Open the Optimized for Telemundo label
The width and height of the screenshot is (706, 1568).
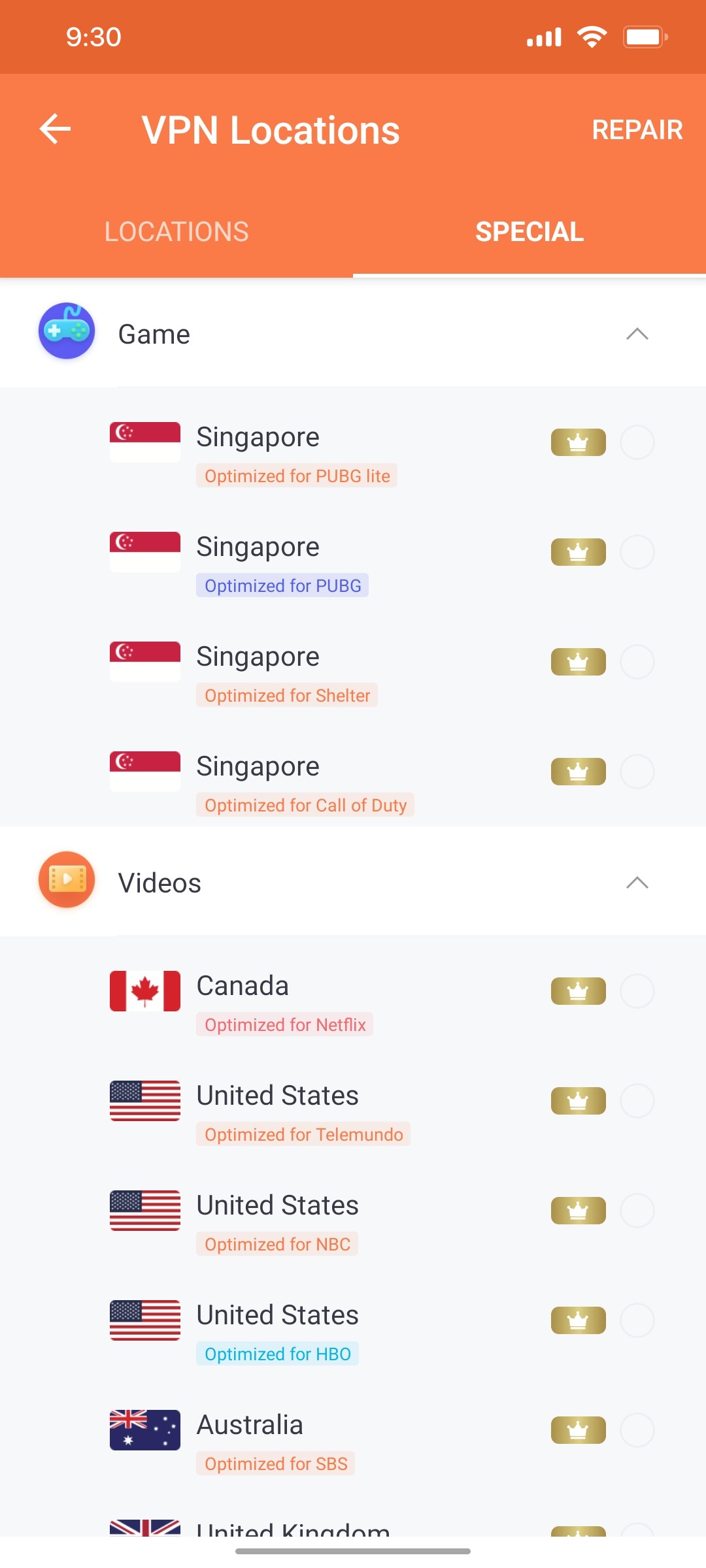pyautogui.click(x=303, y=1134)
